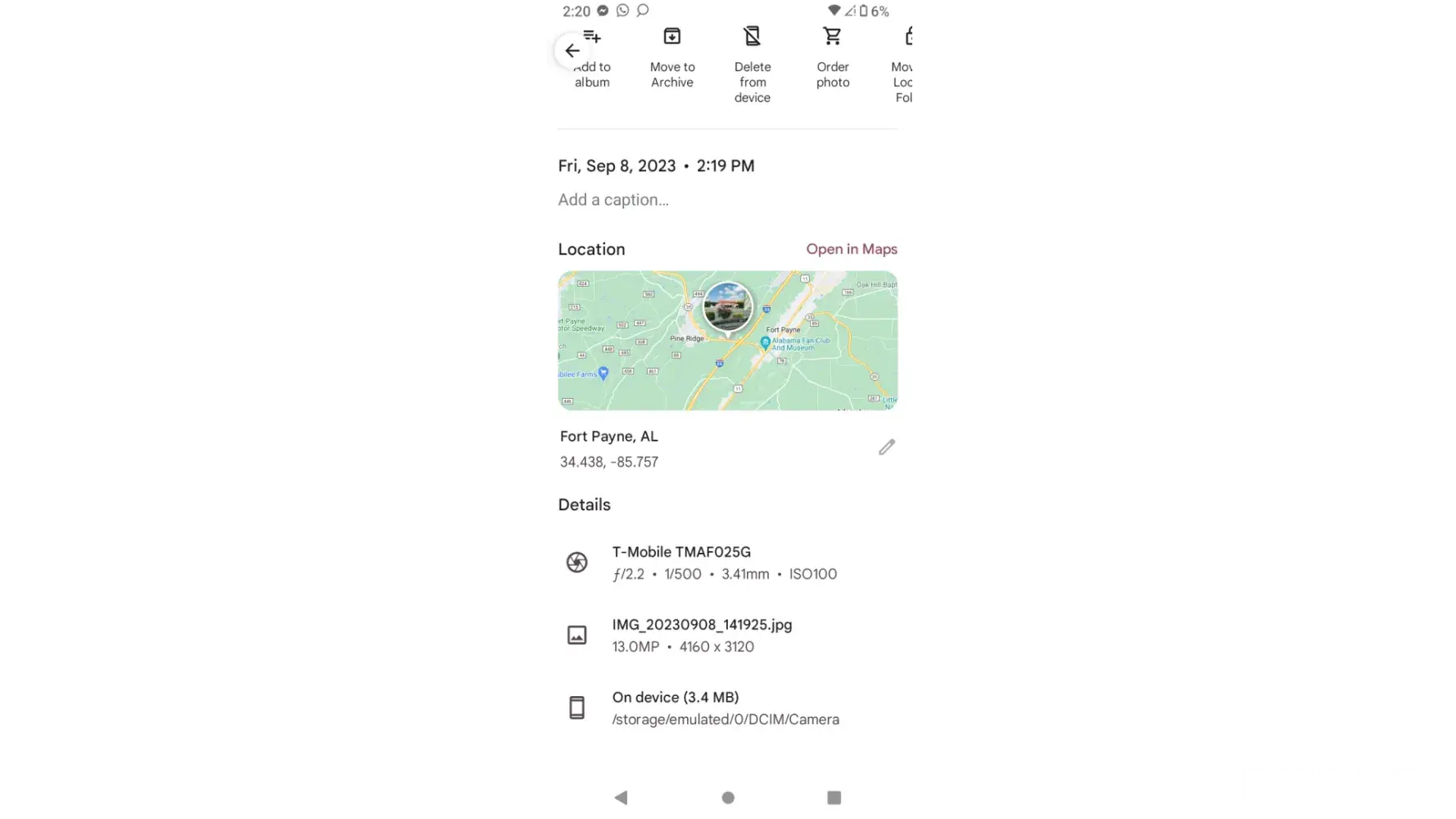The width and height of the screenshot is (1456, 819).
Task: Open recent apps overview
Action: pos(834,798)
